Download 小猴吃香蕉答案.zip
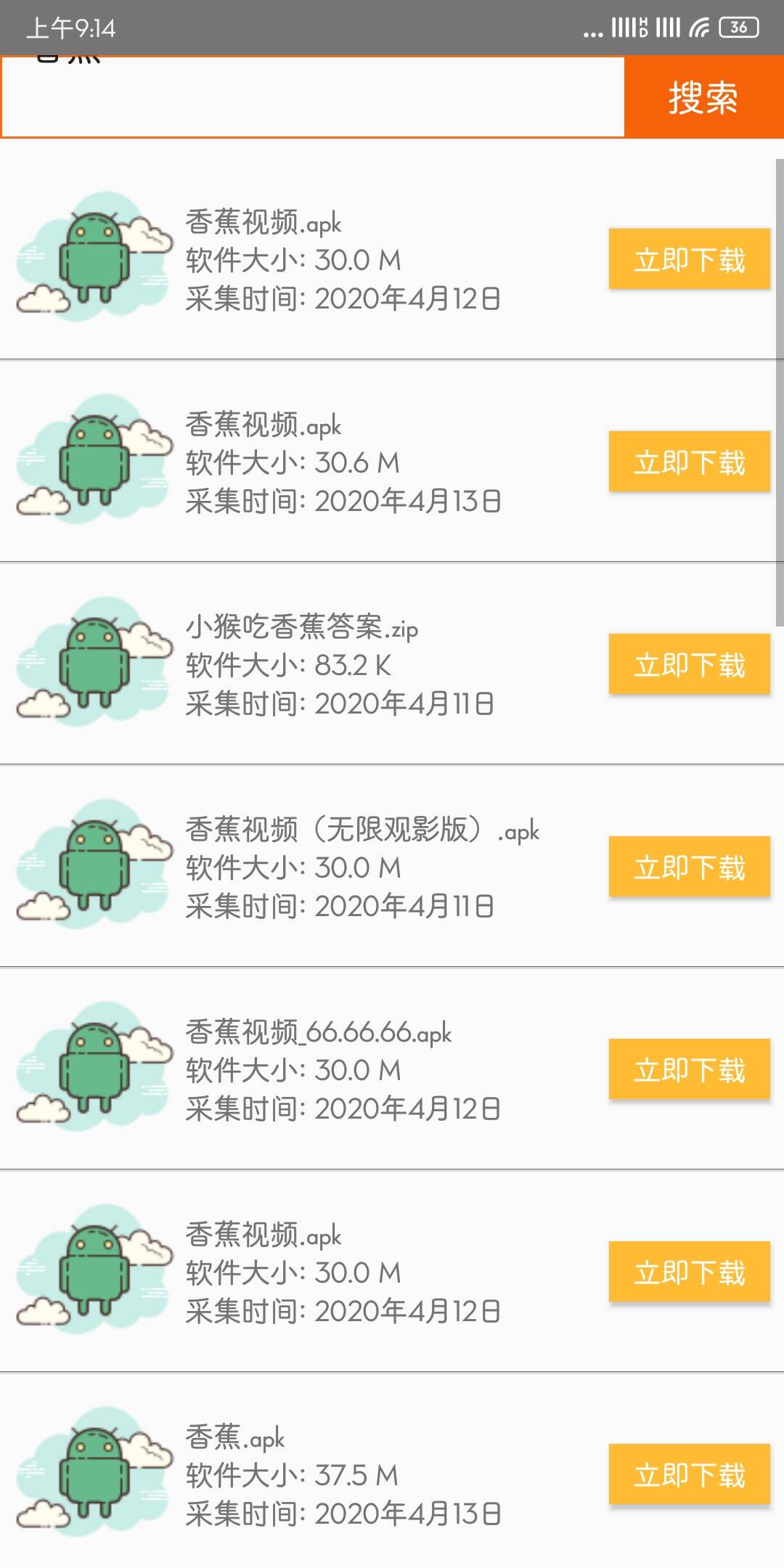The height and width of the screenshot is (1568, 784). (689, 665)
